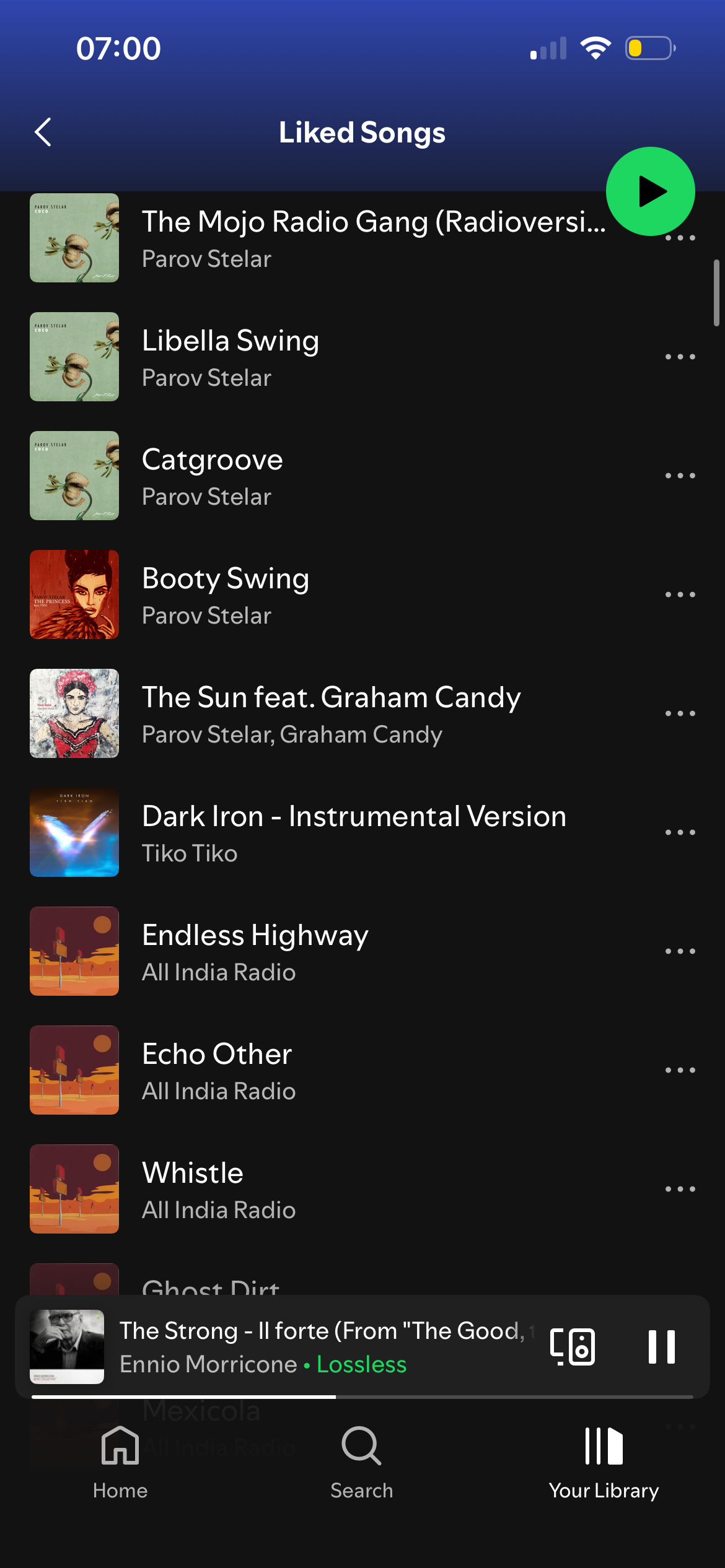This screenshot has height=1568, width=725.
Task: Open more options for Libella Swing
Action: [680, 357]
